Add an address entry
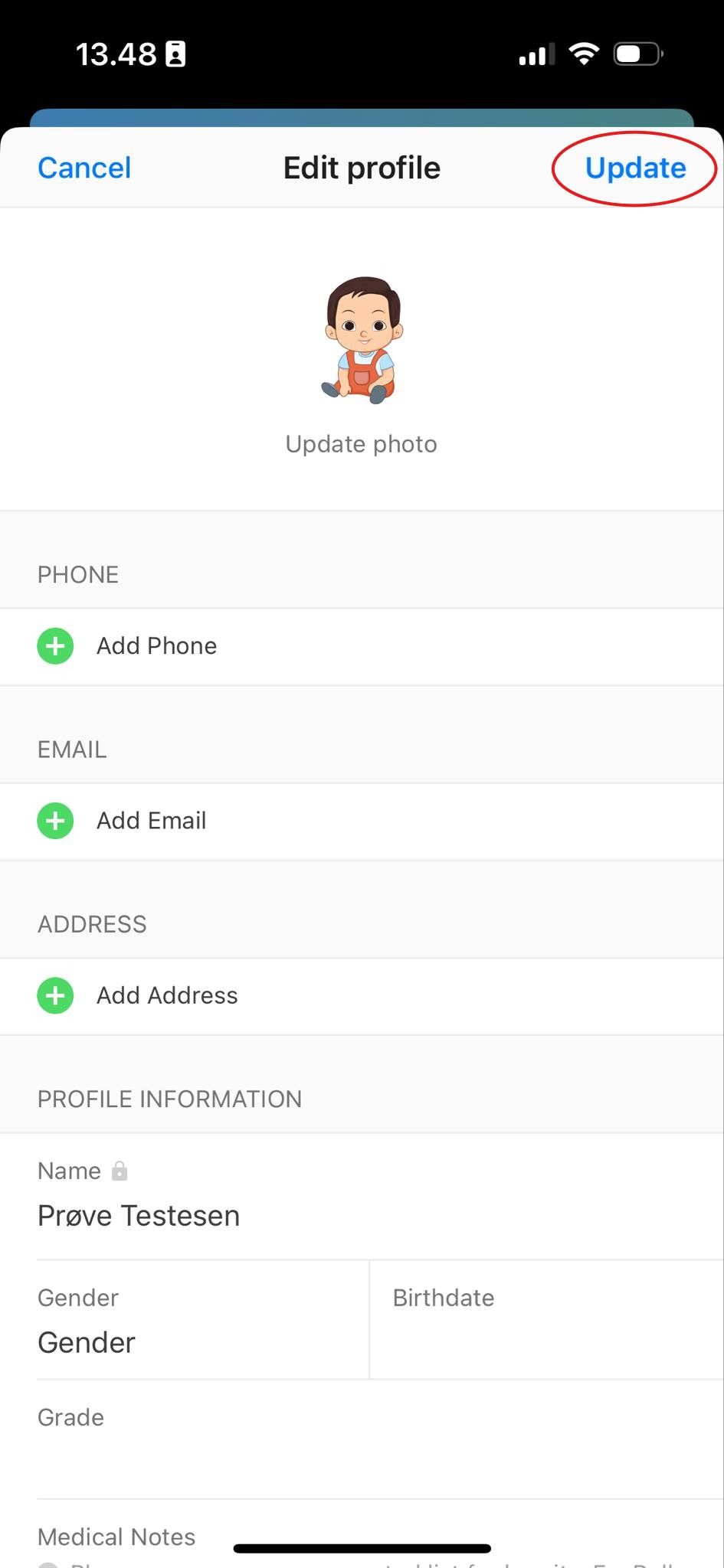724x1568 pixels. tap(166, 995)
